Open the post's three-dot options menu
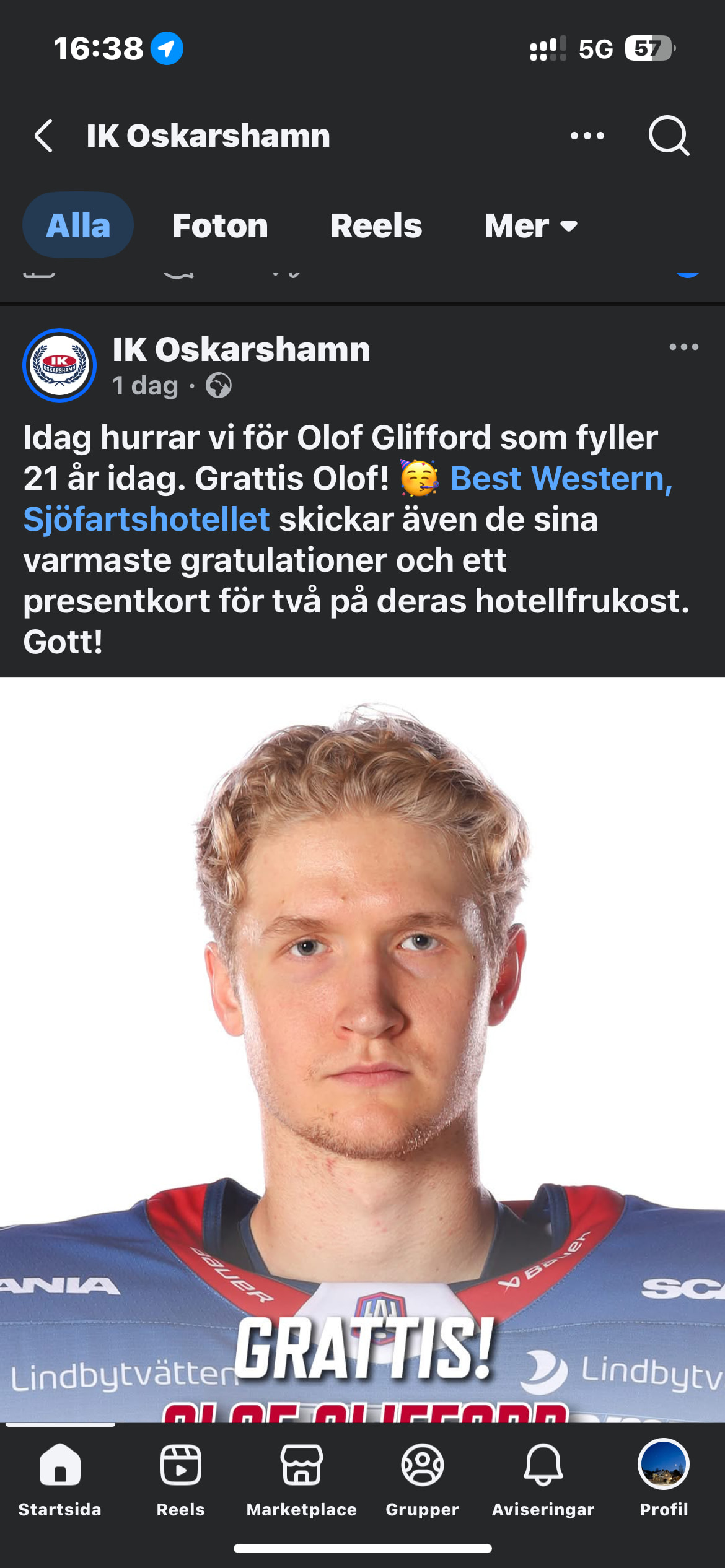725x1568 pixels. (x=683, y=347)
